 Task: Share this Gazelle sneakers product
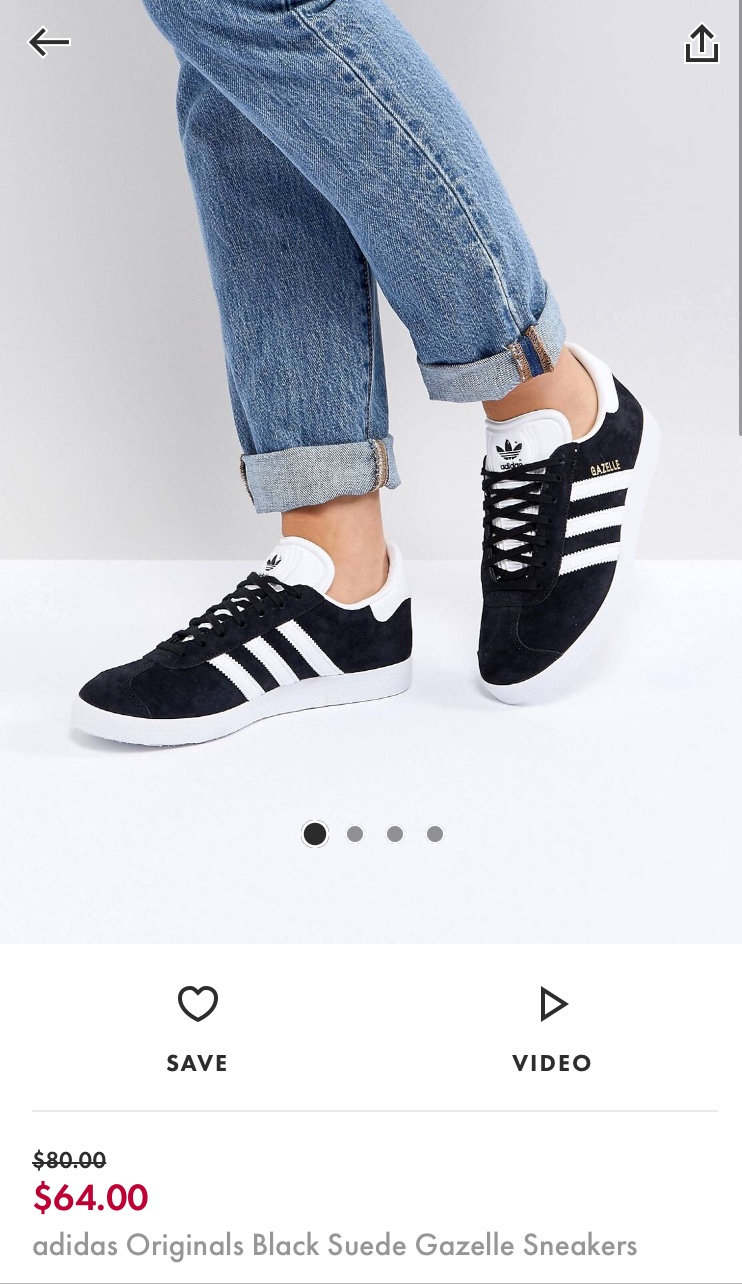(701, 43)
